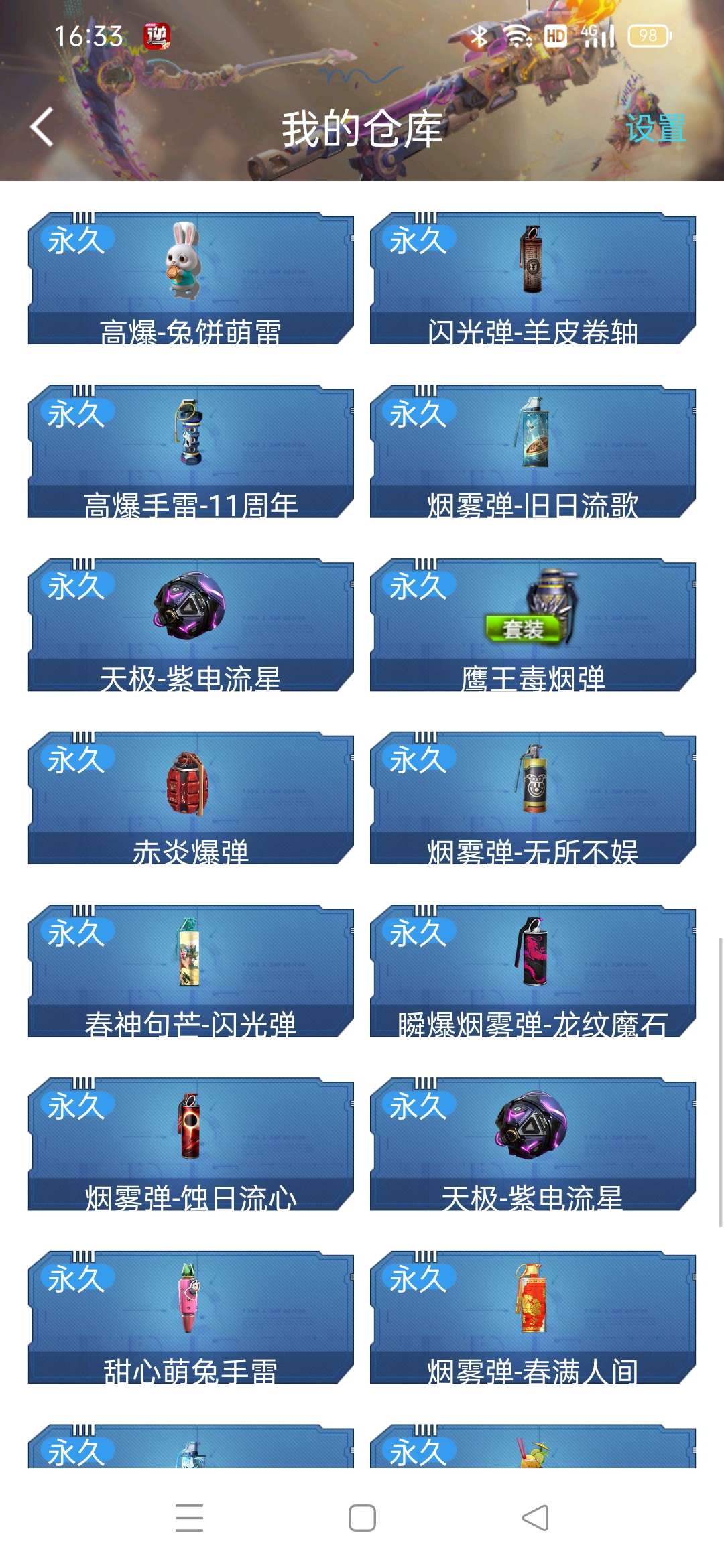The image size is (724, 1568).
Task: Go back using the header arrow
Action: click(42, 127)
